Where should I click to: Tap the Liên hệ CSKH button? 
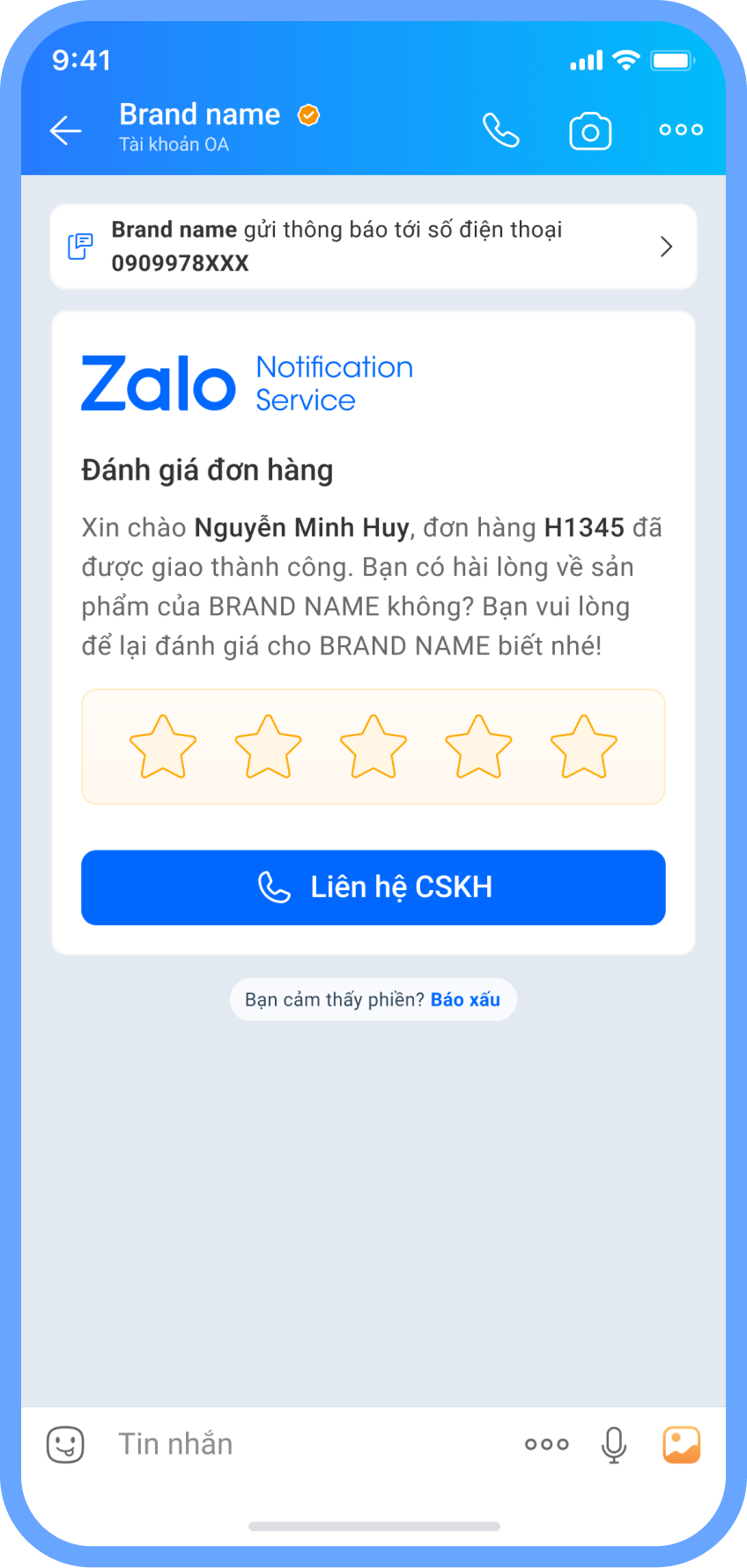point(373,887)
